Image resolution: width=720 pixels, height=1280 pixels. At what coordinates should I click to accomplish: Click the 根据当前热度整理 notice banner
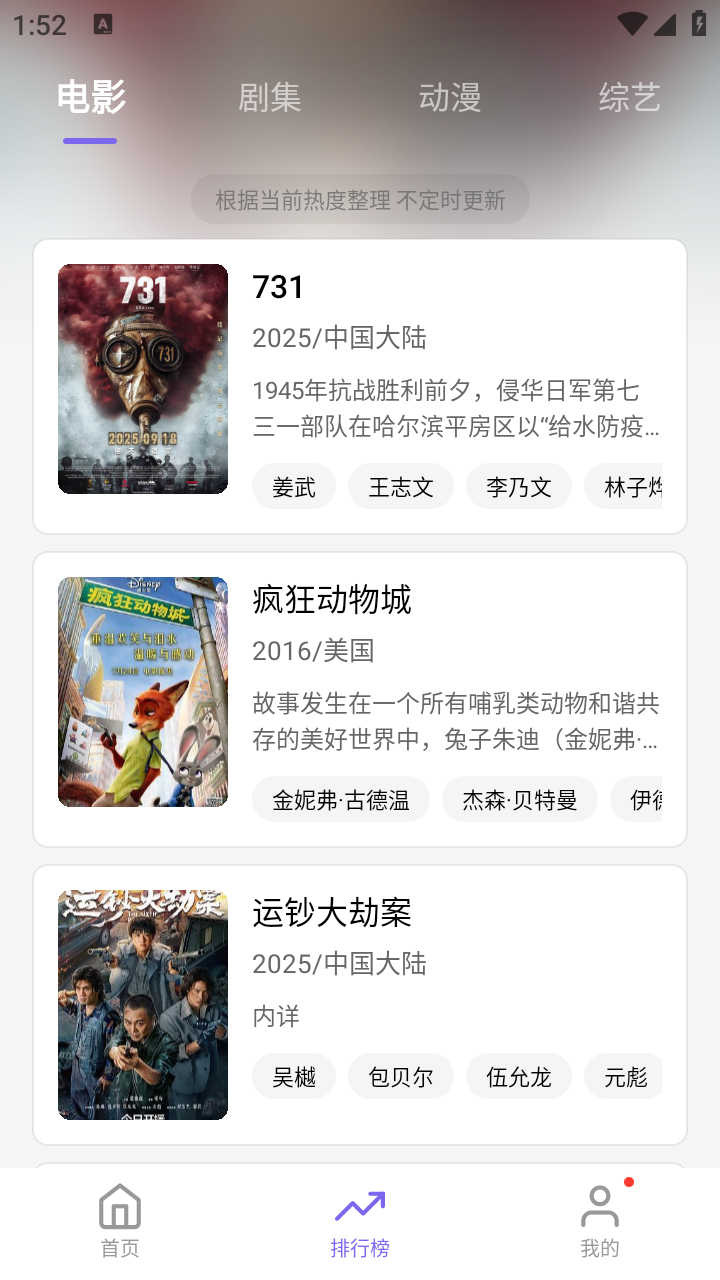(360, 198)
